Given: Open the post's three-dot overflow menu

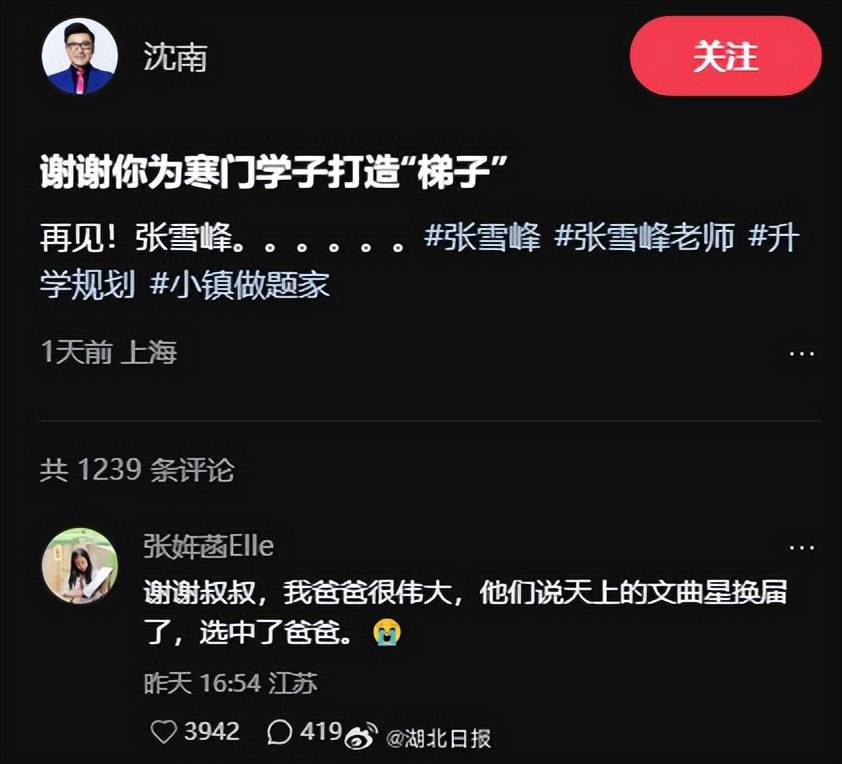Looking at the screenshot, I should (x=802, y=353).
